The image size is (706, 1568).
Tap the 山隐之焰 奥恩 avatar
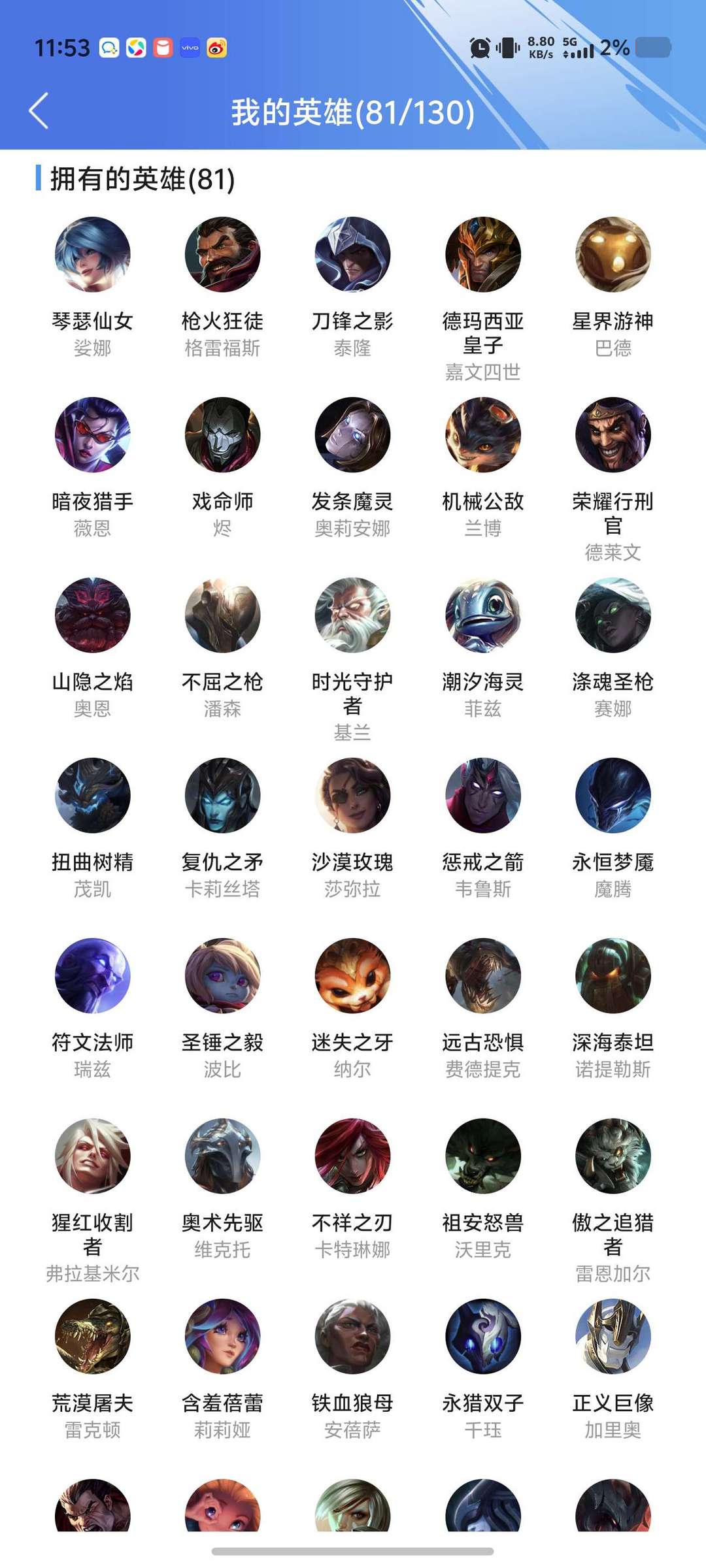92,615
